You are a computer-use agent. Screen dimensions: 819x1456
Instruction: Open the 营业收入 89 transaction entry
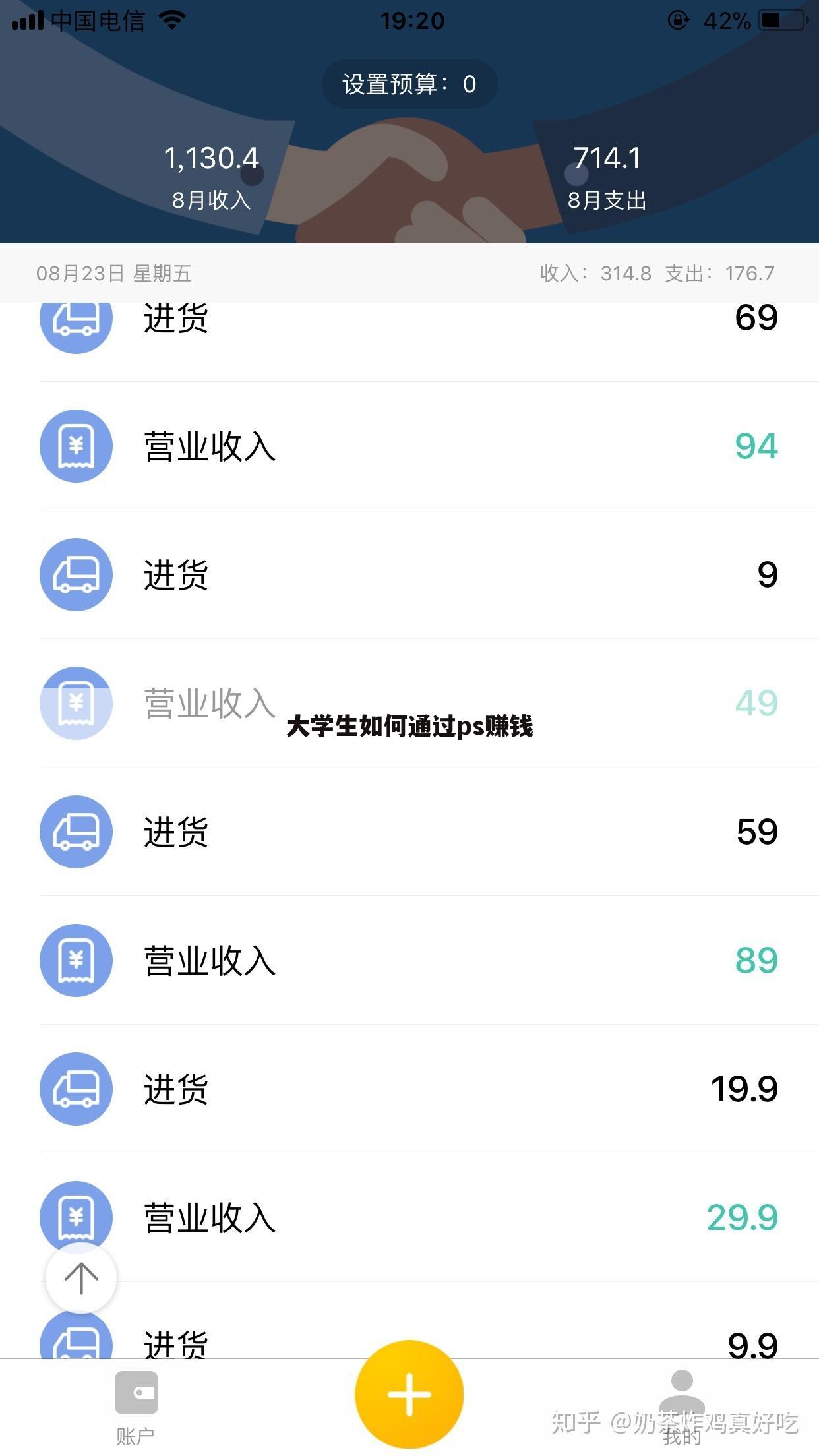[x=409, y=961]
